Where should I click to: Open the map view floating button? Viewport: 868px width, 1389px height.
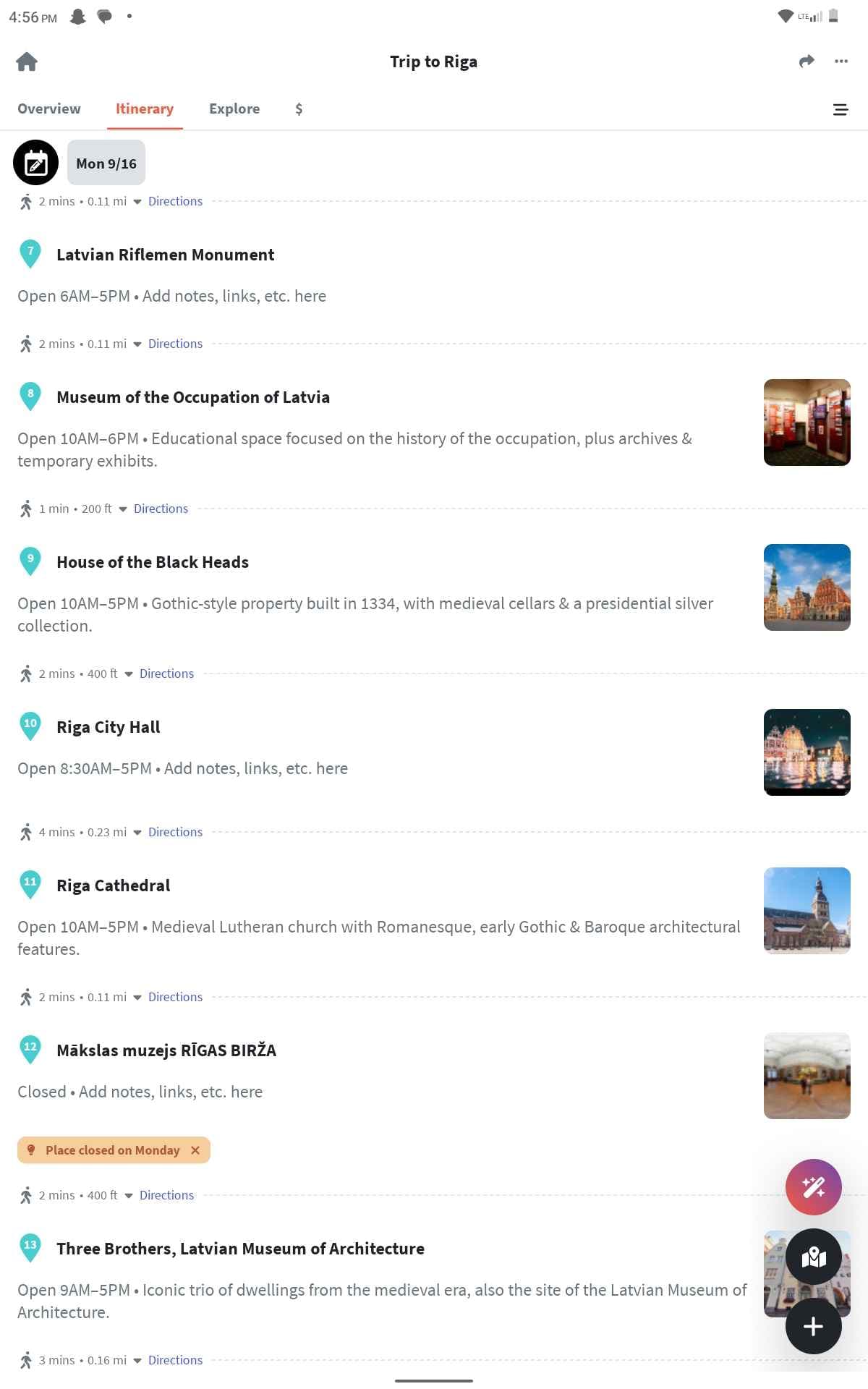[814, 1257]
